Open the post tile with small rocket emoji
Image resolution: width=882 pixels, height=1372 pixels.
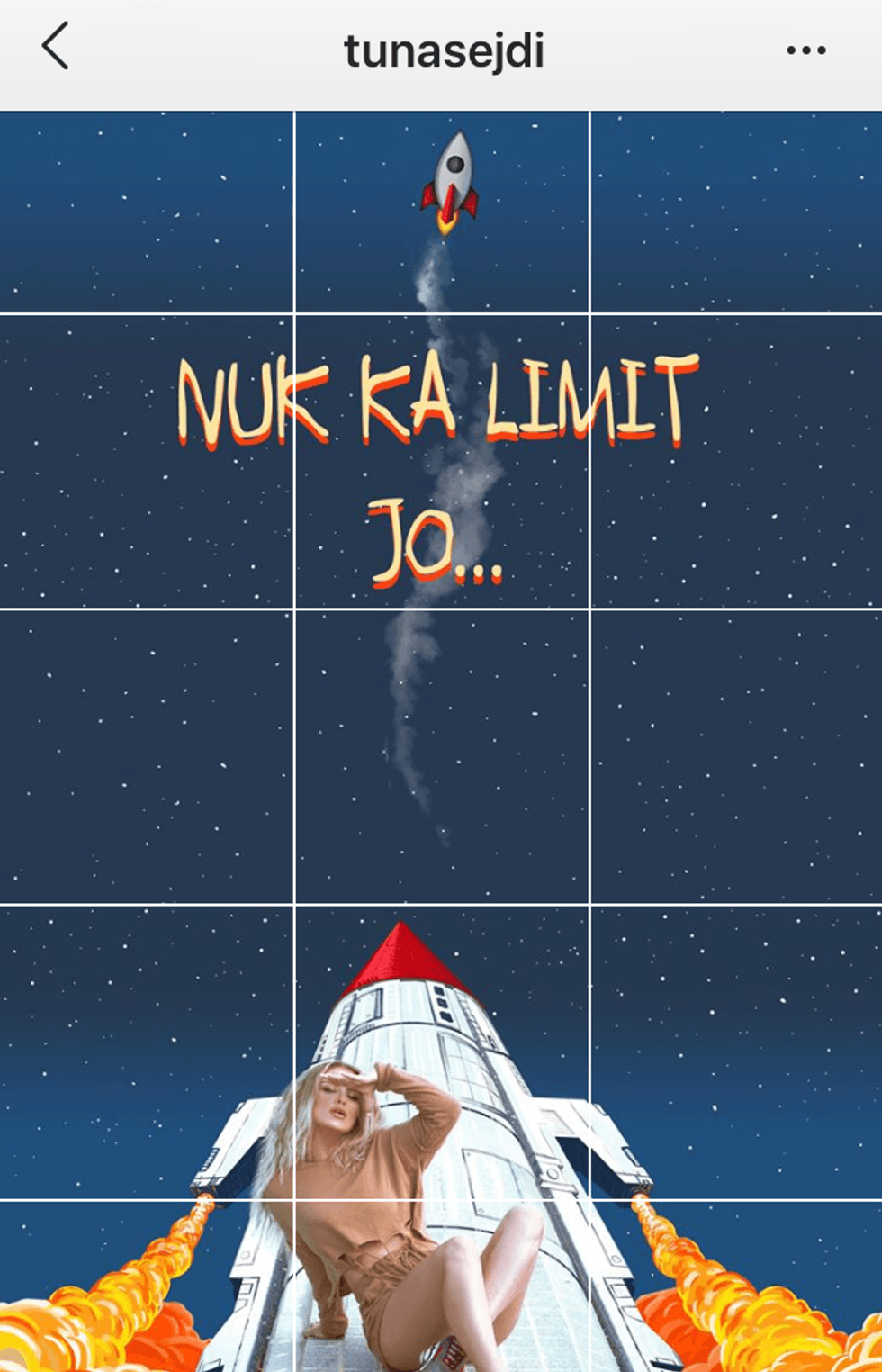[442, 212]
